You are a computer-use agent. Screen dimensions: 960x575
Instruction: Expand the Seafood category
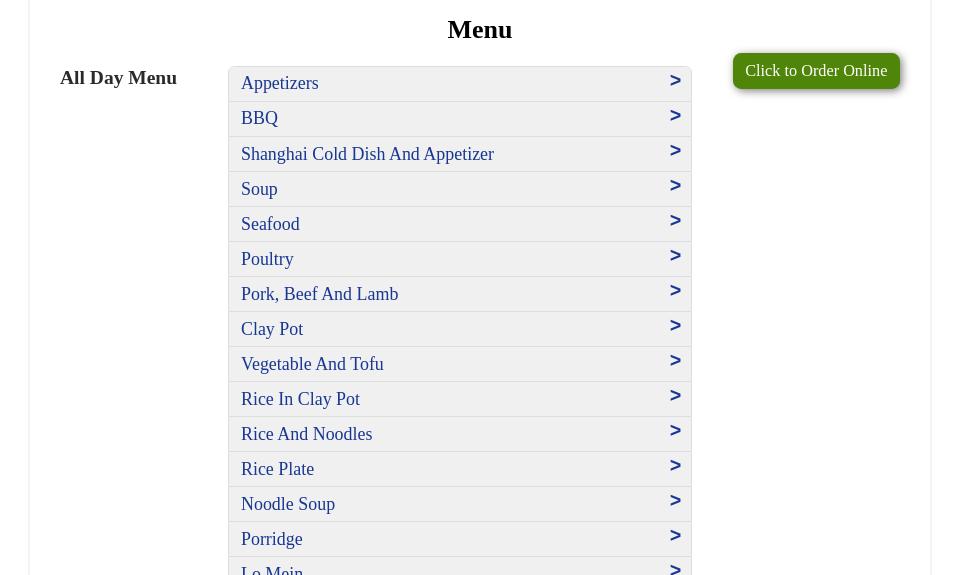point(459,224)
